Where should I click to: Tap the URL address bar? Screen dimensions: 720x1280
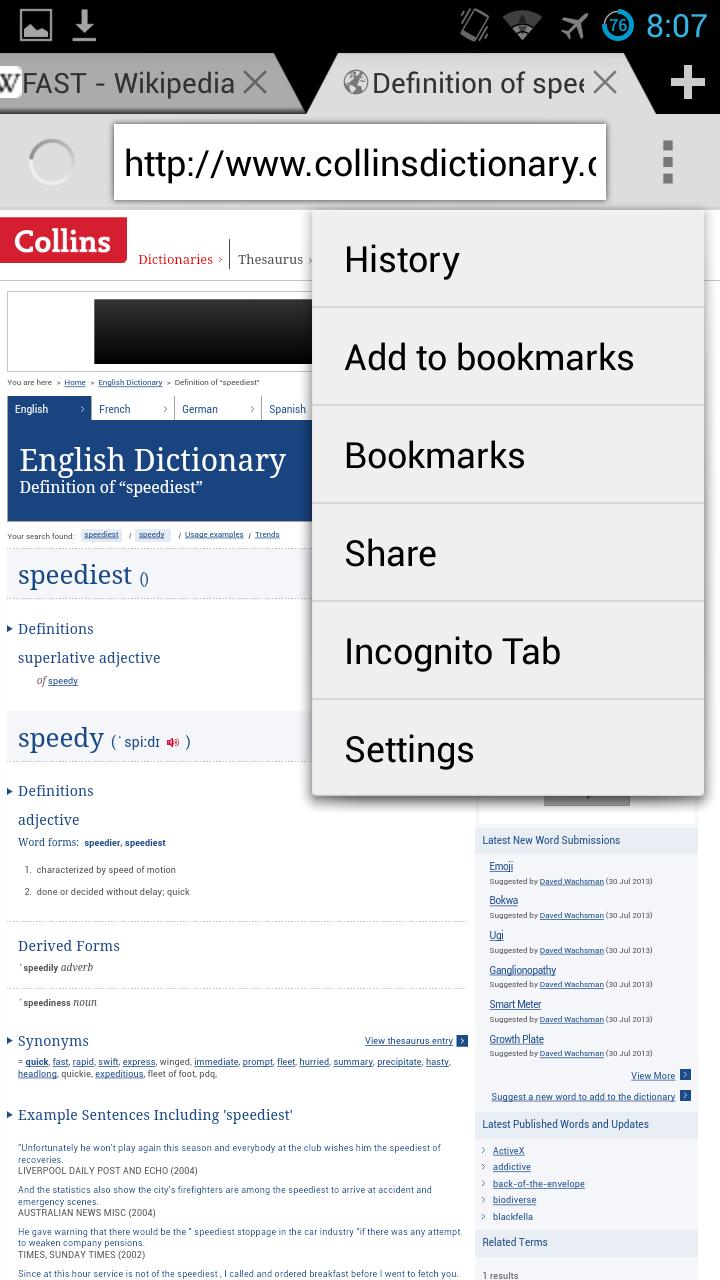[359, 163]
